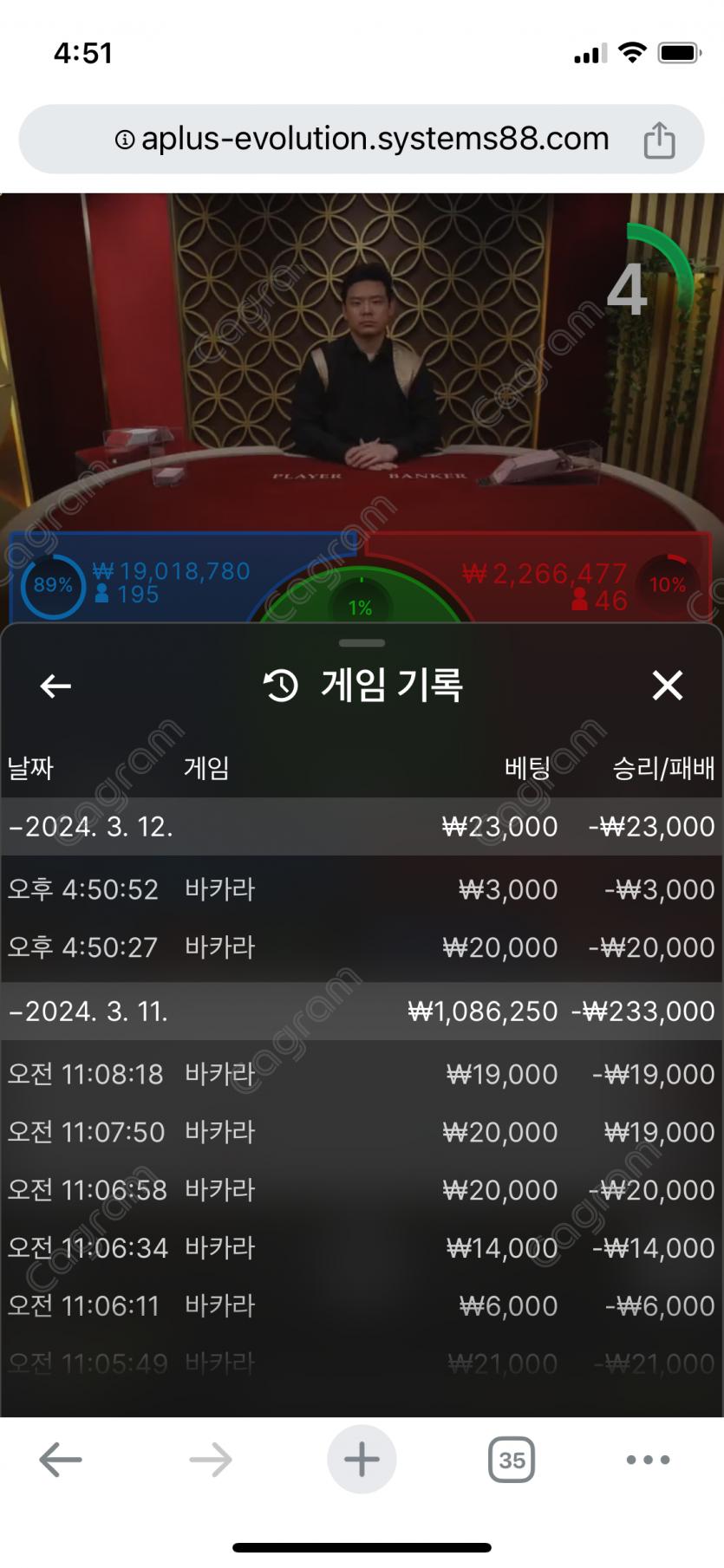The height and width of the screenshot is (1568, 724).
Task: Open the 오후 4:50:27 바카라 record
Action: (x=362, y=947)
